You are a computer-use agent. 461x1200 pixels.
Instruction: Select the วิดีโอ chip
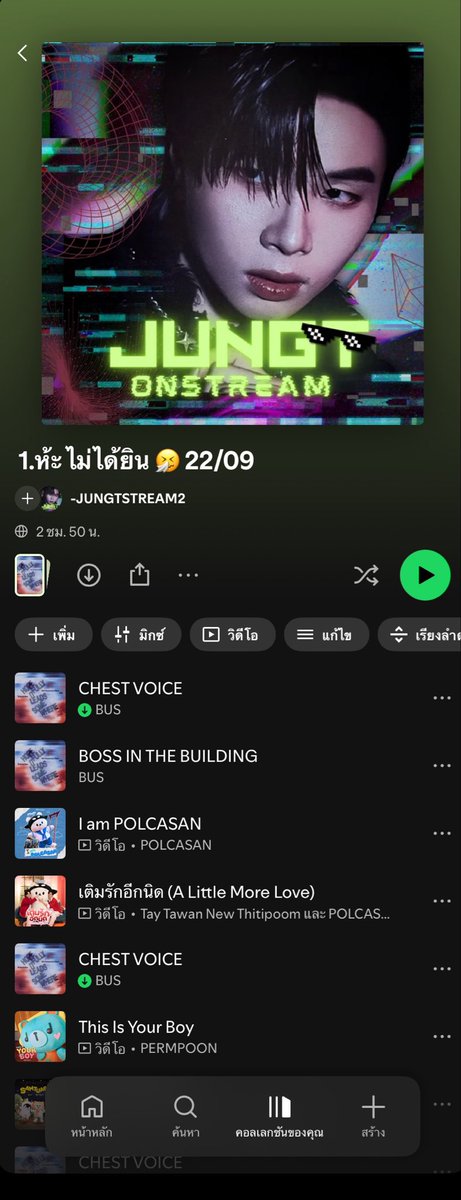tap(232, 634)
